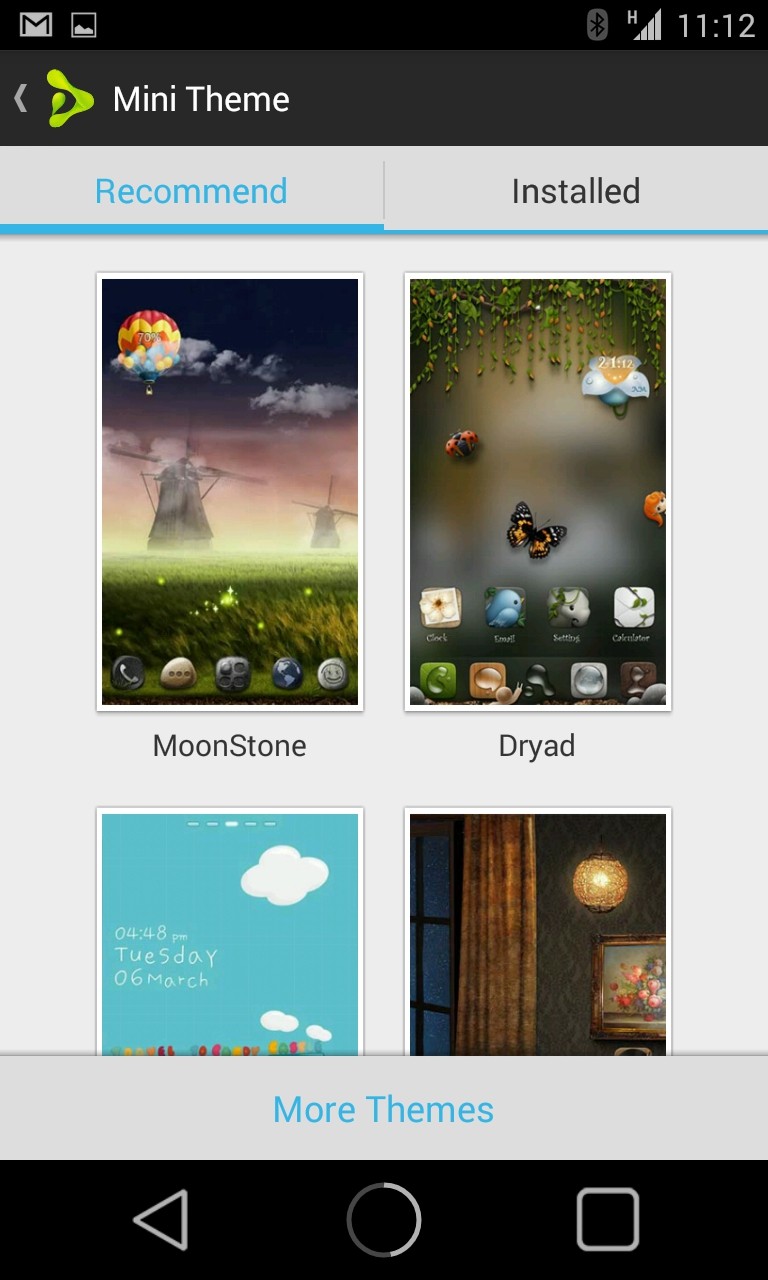The height and width of the screenshot is (1280, 768).
Task: Open the Dryad theme preview
Action: [538, 492]
